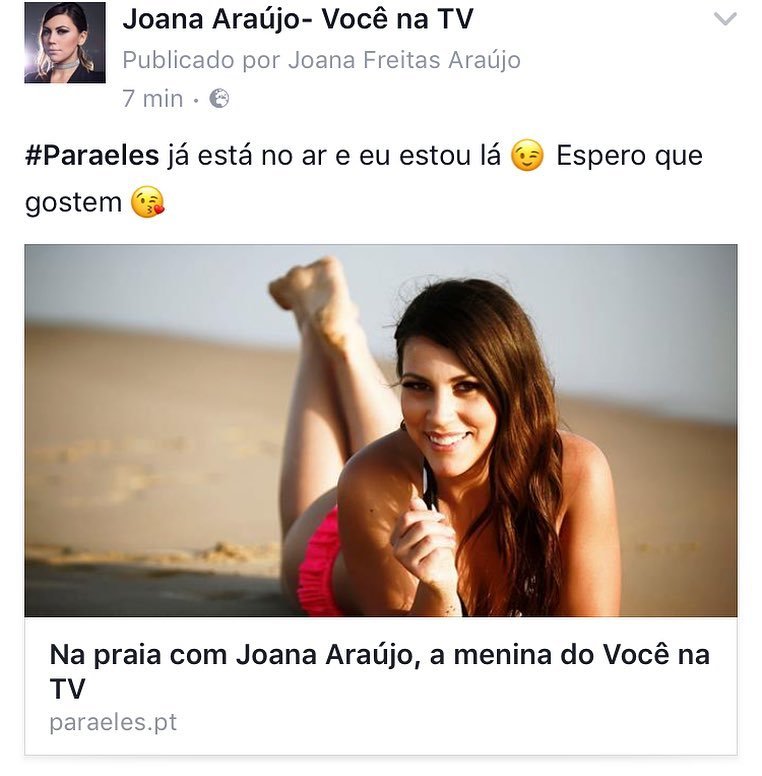Open the Joana Araújo- Você na TV page name
762x776 pixels.
[298, 18]
